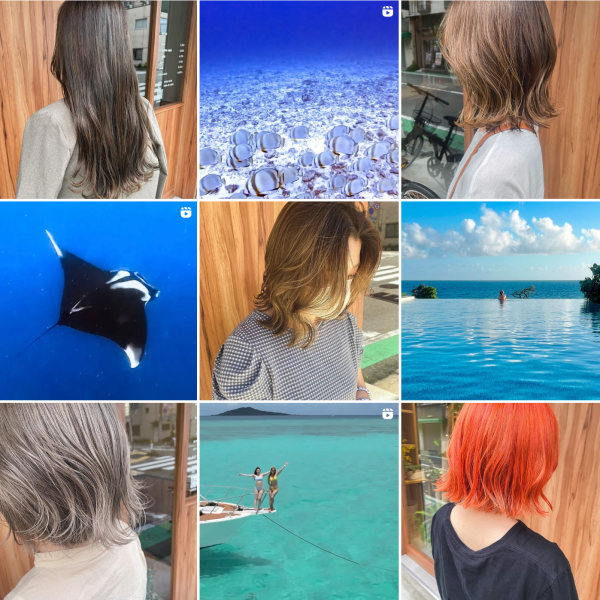Open the infinity pool ocean view post
The image size is (600, 600).
click(x=500, y=300)
